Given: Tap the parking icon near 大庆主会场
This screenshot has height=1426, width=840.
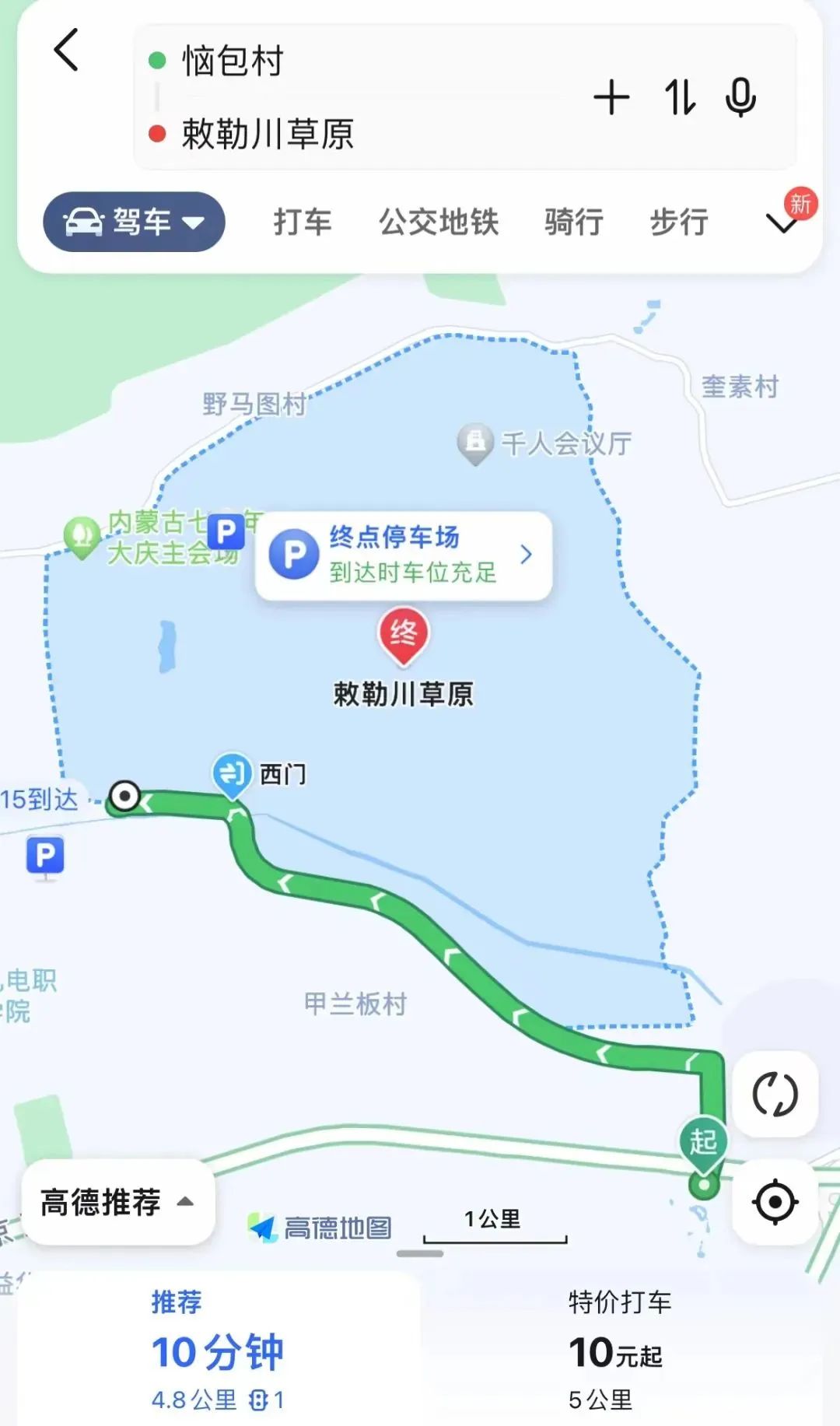Looking at the screenshot, I should pos(226,533).
